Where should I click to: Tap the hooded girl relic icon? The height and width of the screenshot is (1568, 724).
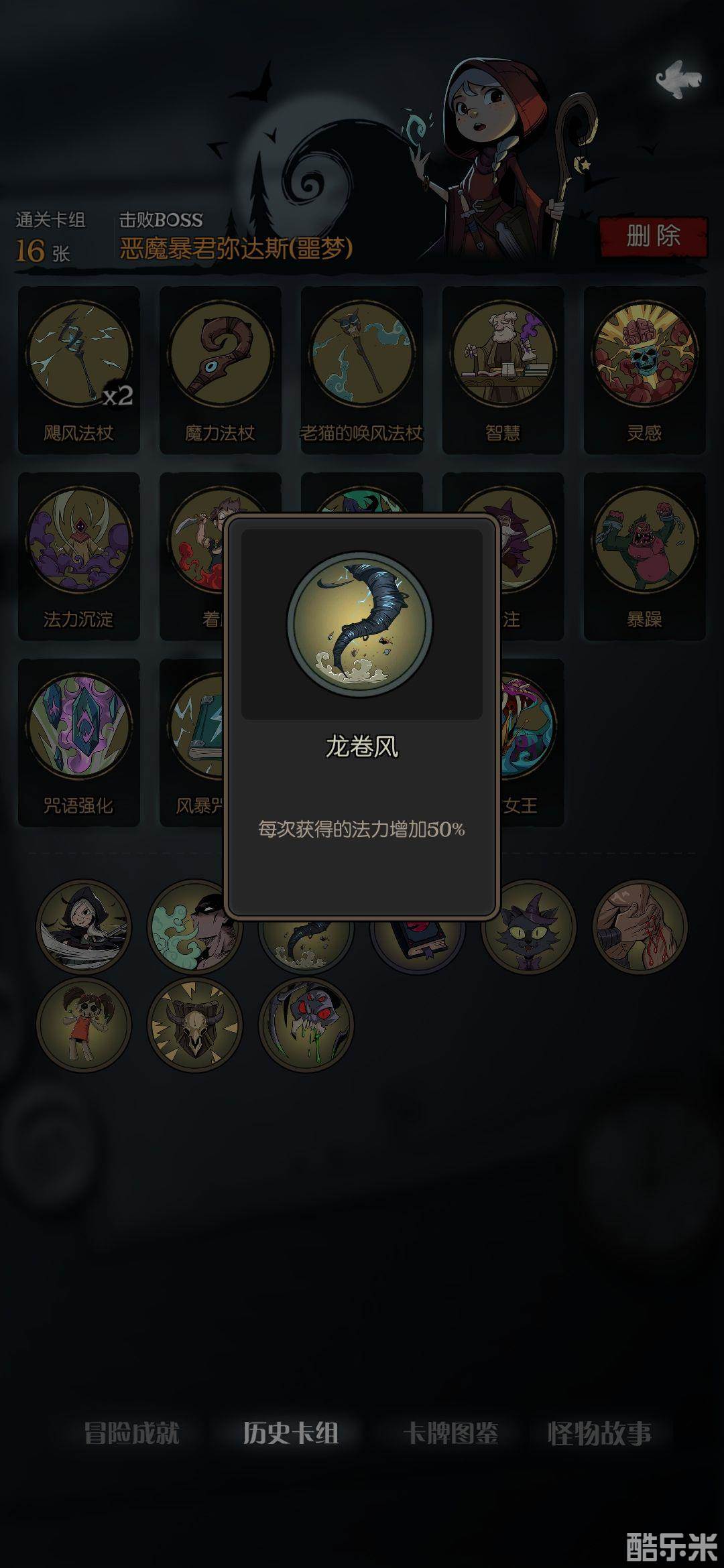point(84,927)
